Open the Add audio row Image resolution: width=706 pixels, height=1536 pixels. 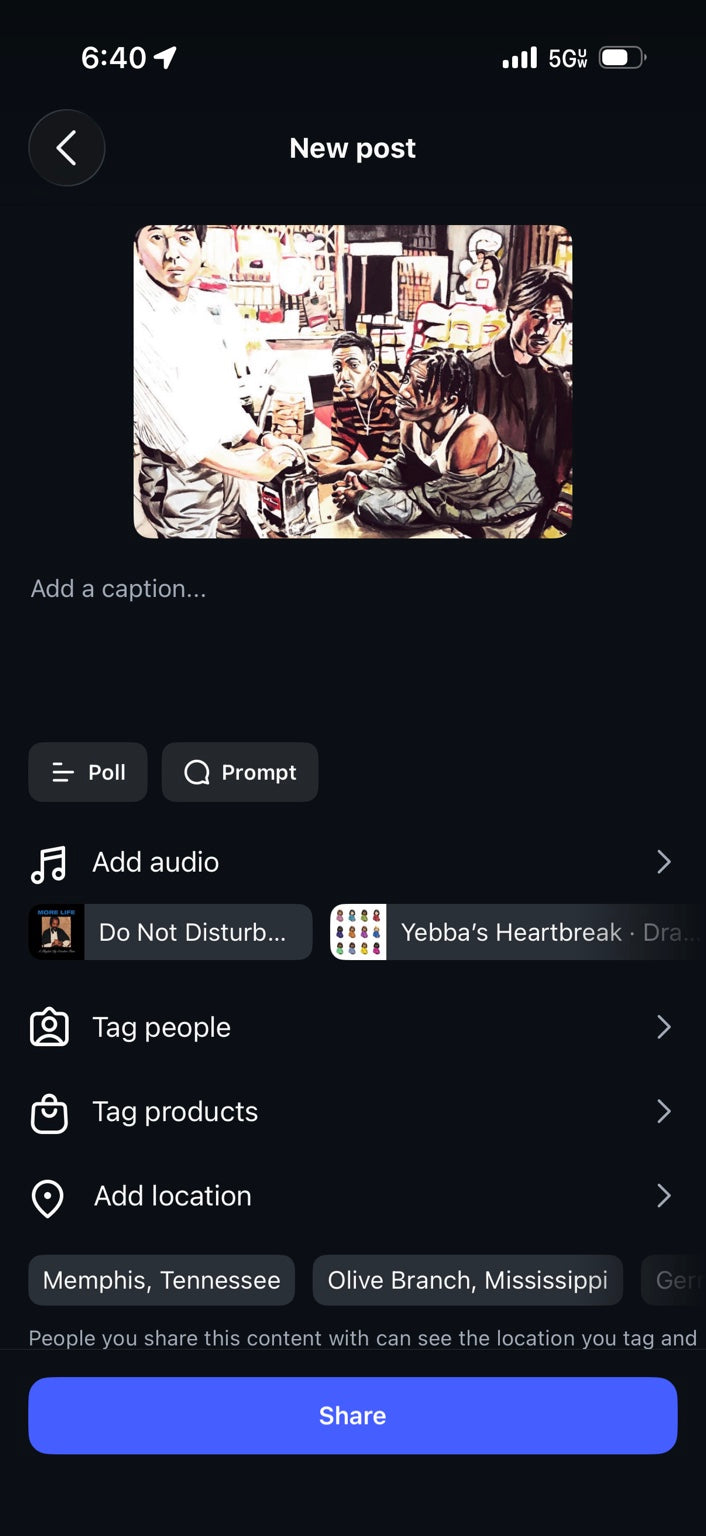point(353,862)
